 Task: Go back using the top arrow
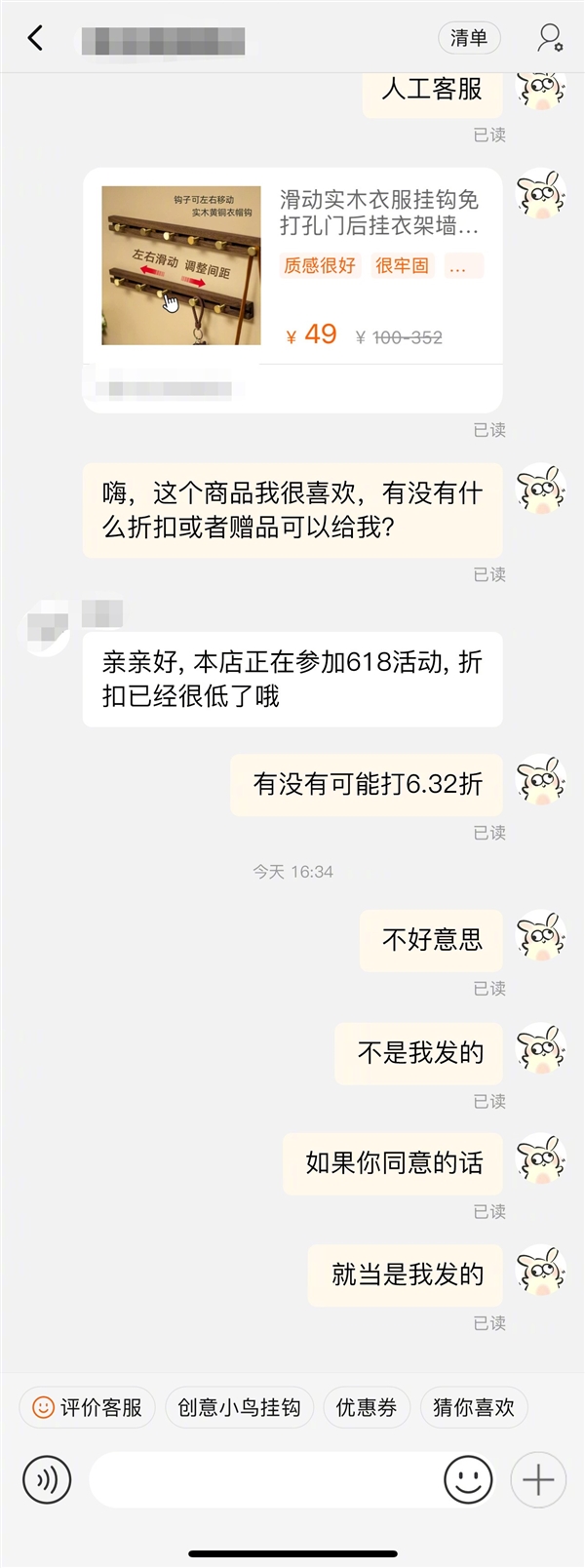point(36,39)
